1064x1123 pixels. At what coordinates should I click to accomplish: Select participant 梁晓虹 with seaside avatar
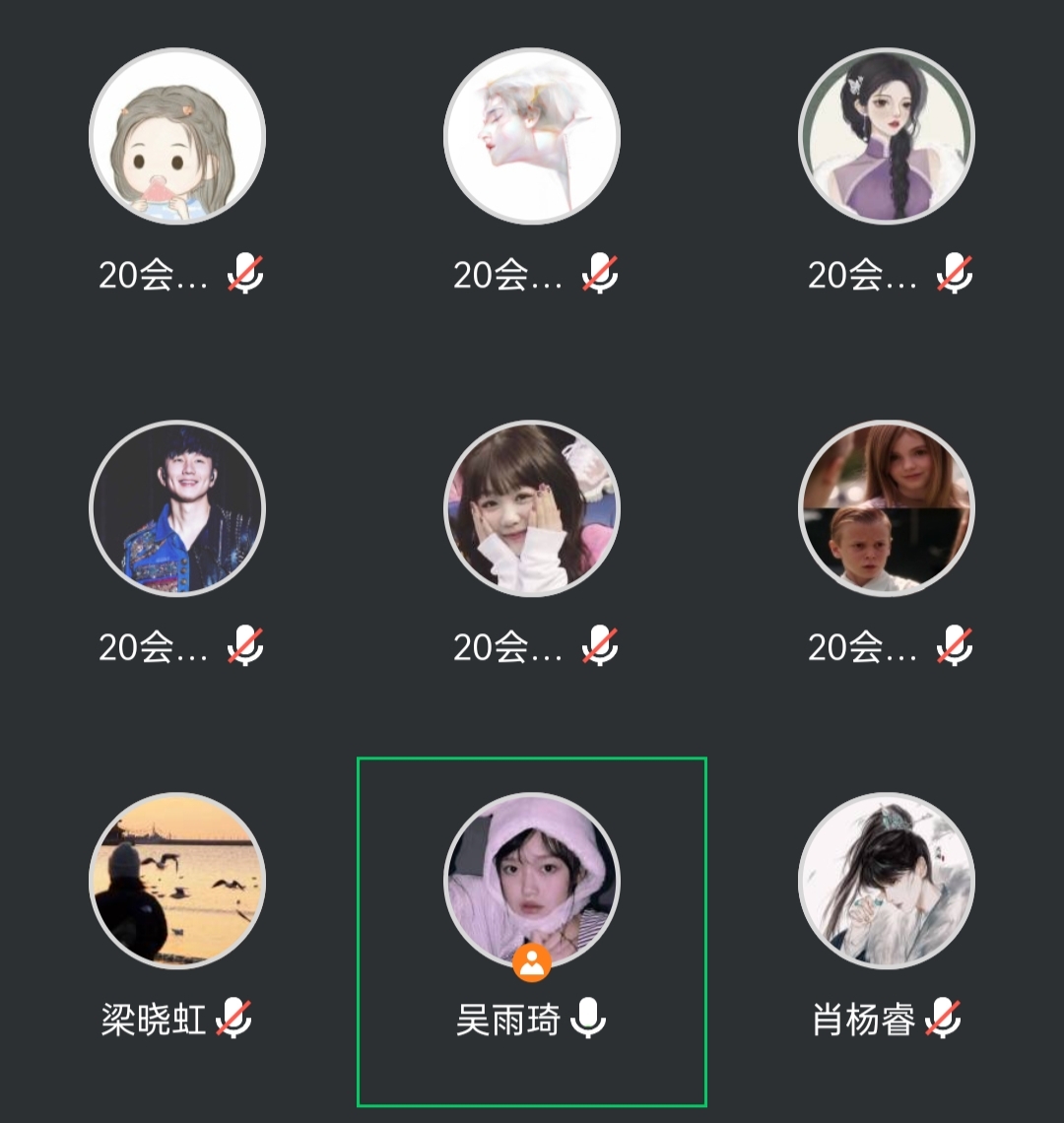[x=177, y=881]
